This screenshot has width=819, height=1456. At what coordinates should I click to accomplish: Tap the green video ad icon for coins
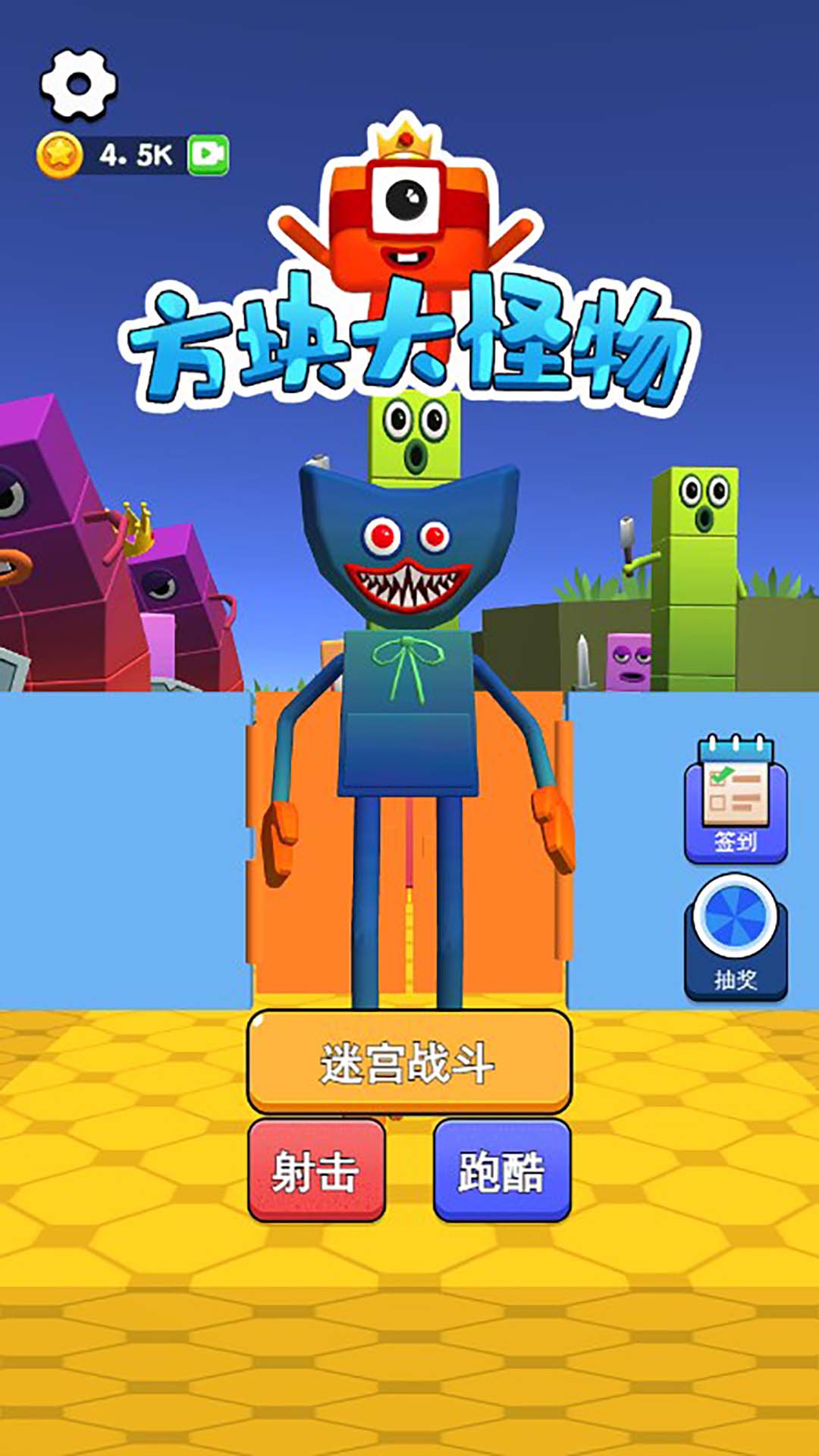coord(208,155)
